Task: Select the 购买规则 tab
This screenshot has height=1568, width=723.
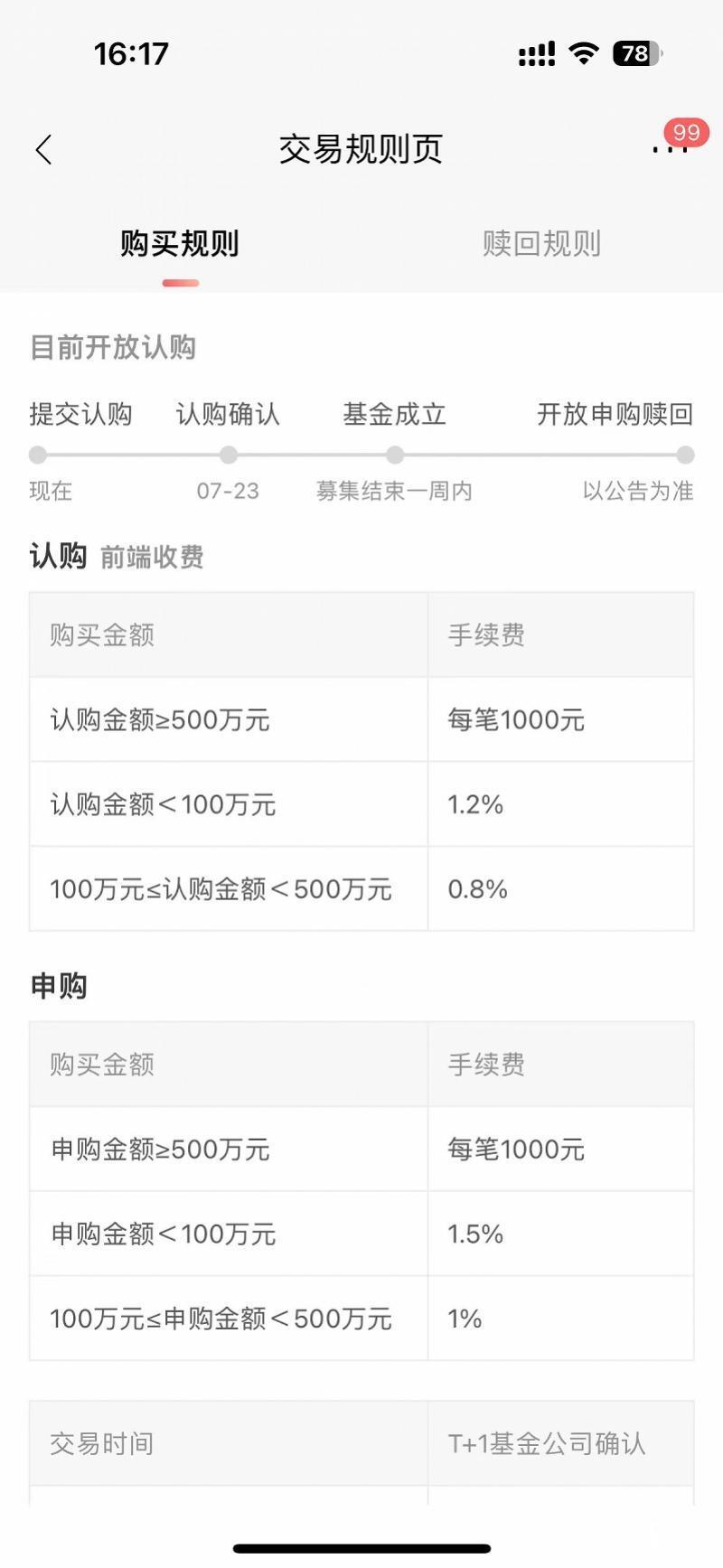Action: pos(180,244)
